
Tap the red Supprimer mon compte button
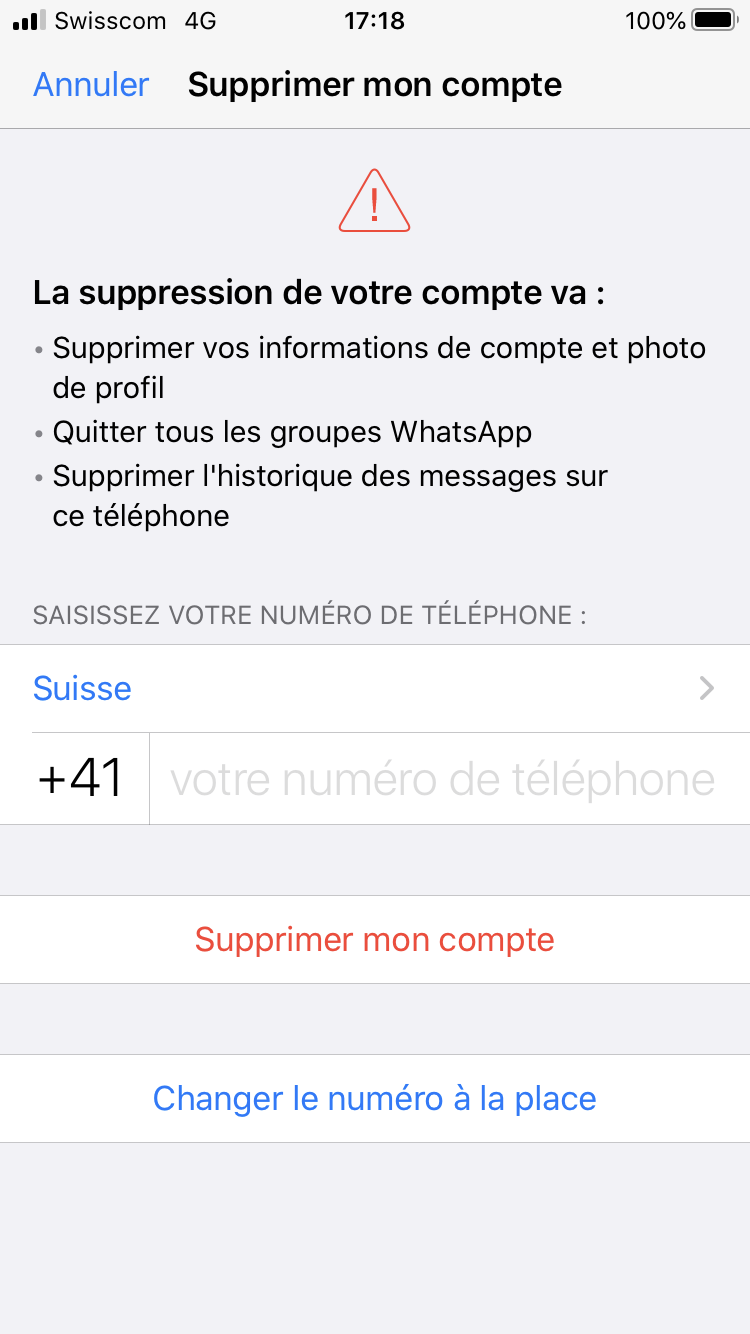(375, 939)
